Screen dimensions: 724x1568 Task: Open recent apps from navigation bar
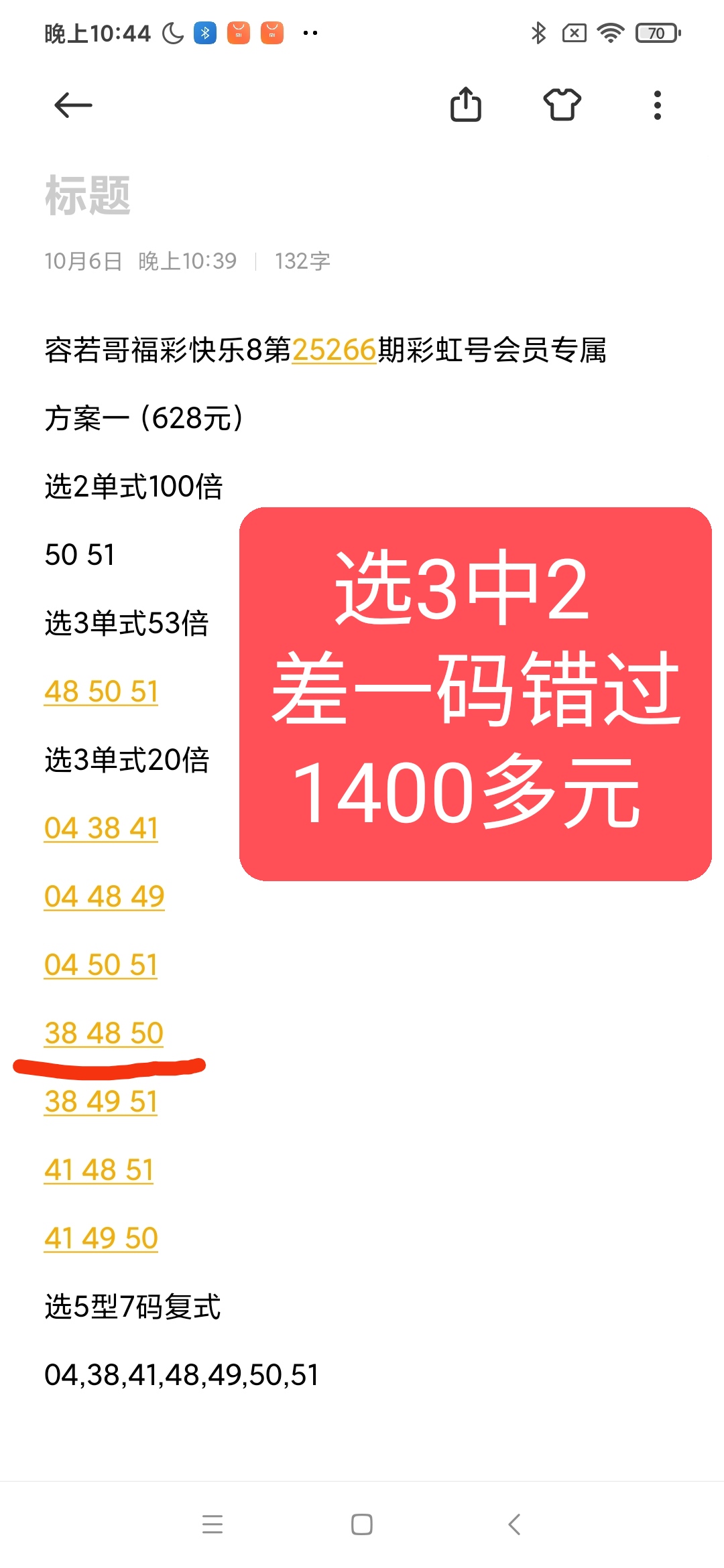[x=213, y=1524]
